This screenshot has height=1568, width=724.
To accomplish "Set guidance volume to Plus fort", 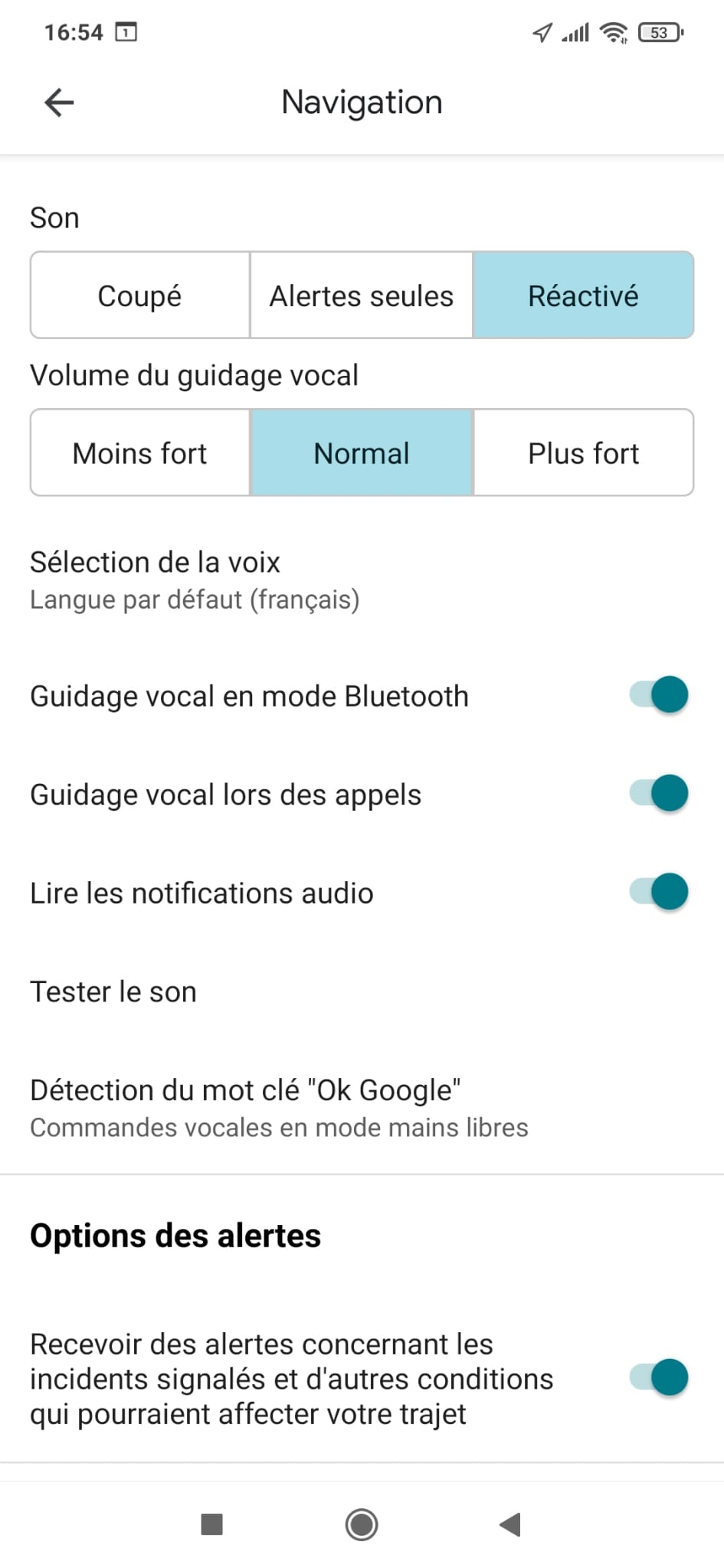I will point(583,453).
